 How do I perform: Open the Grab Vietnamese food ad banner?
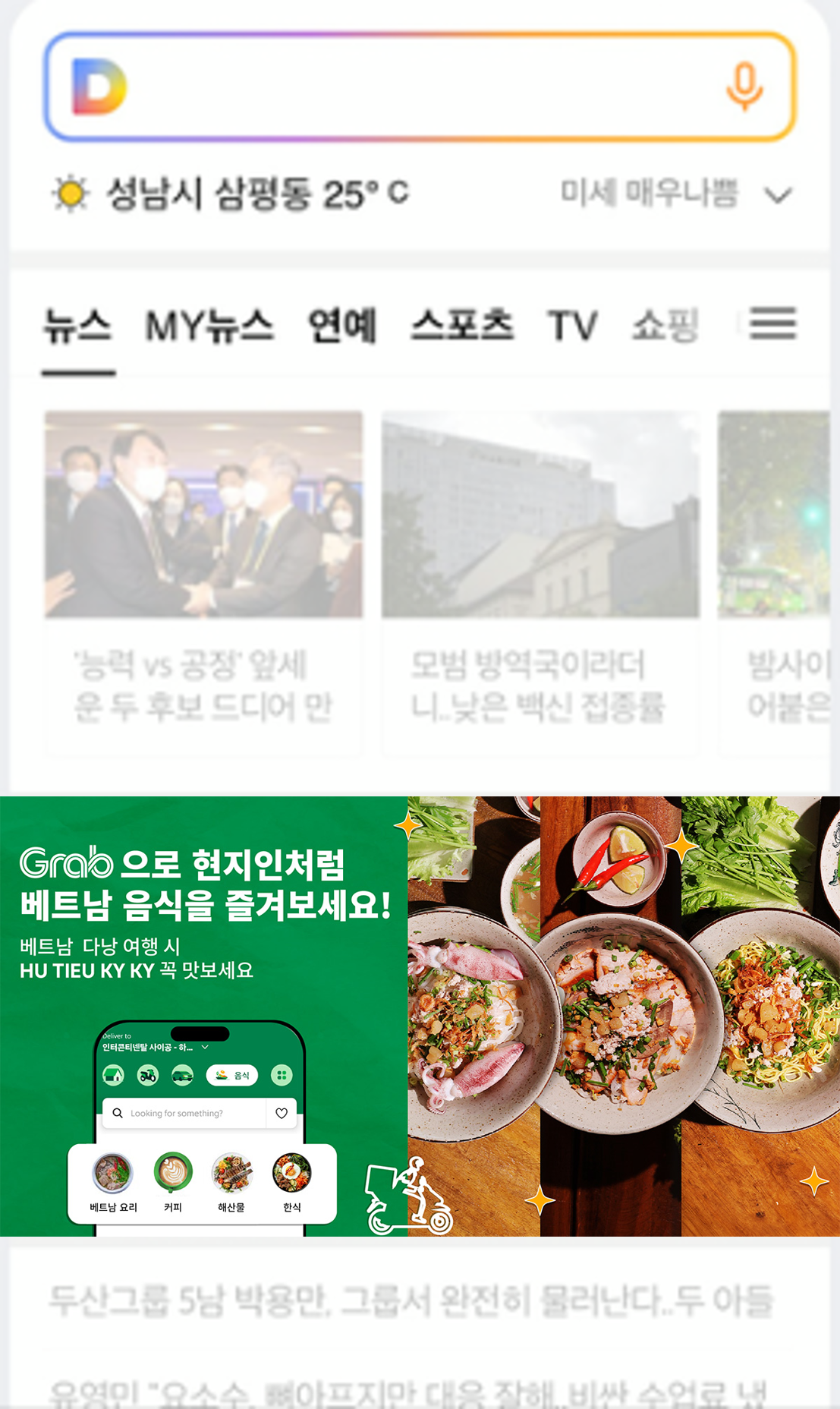pos(420,1016)
